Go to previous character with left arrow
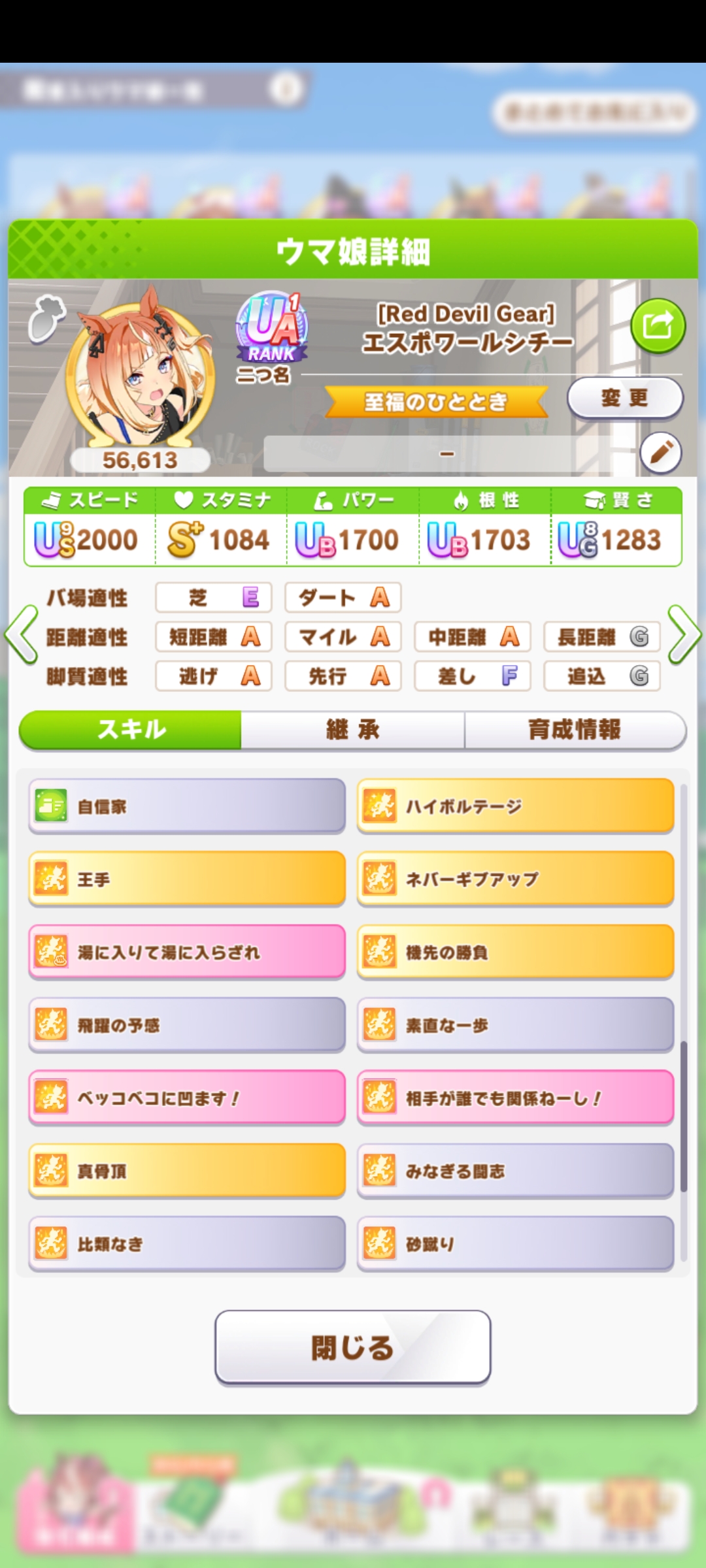This screenshot has height=1568, width=706. (x=21, y=635)
